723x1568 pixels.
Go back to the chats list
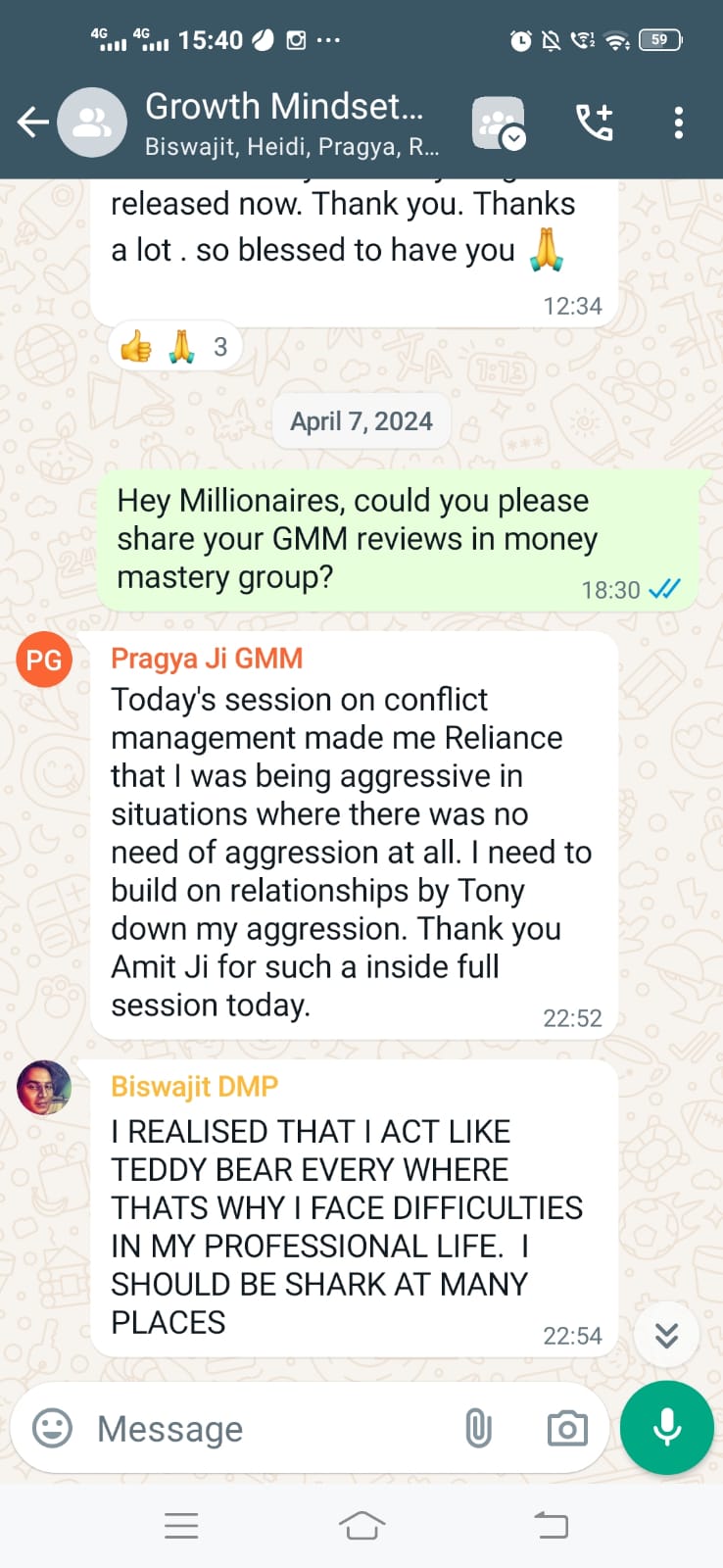pos(32,122)
